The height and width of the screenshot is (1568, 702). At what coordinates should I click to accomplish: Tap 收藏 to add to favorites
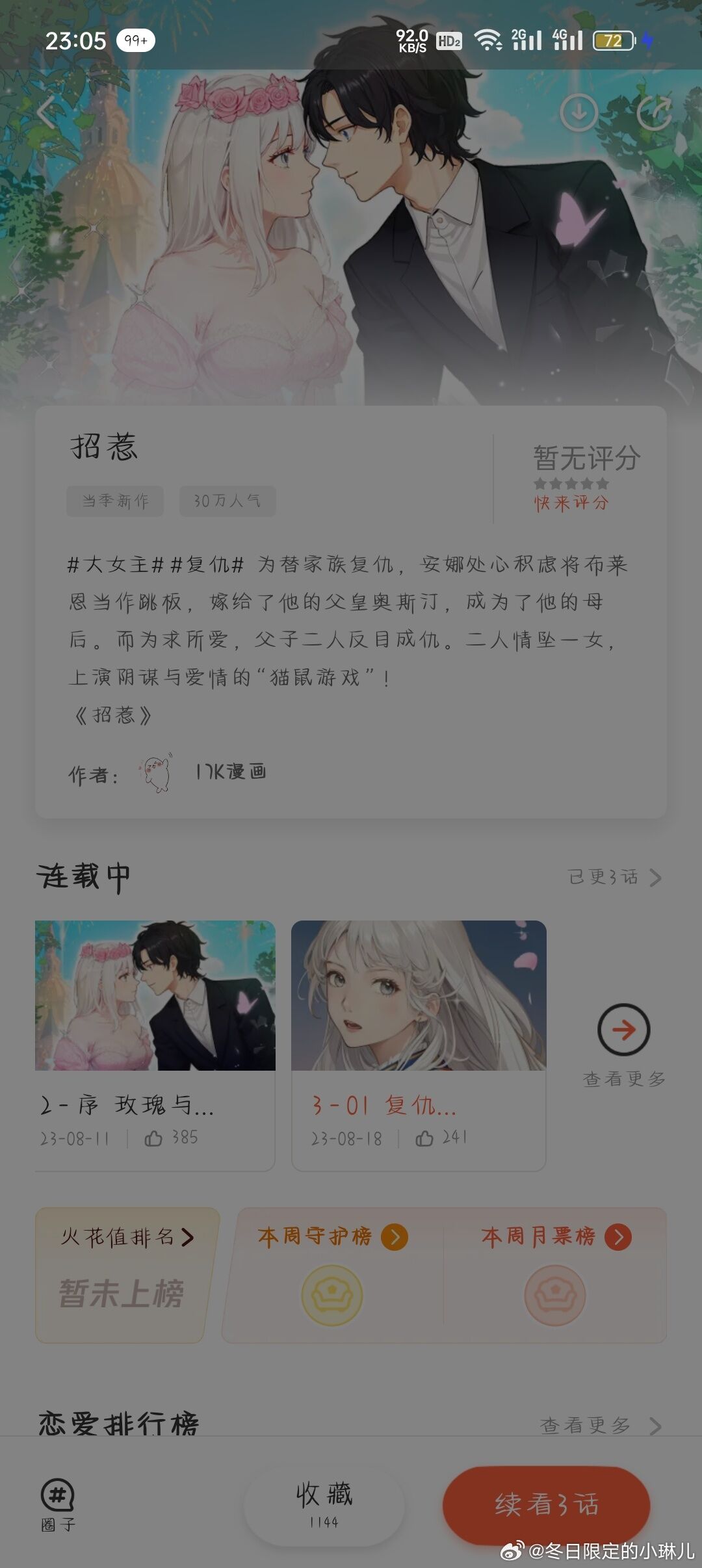click(324, 1504)
